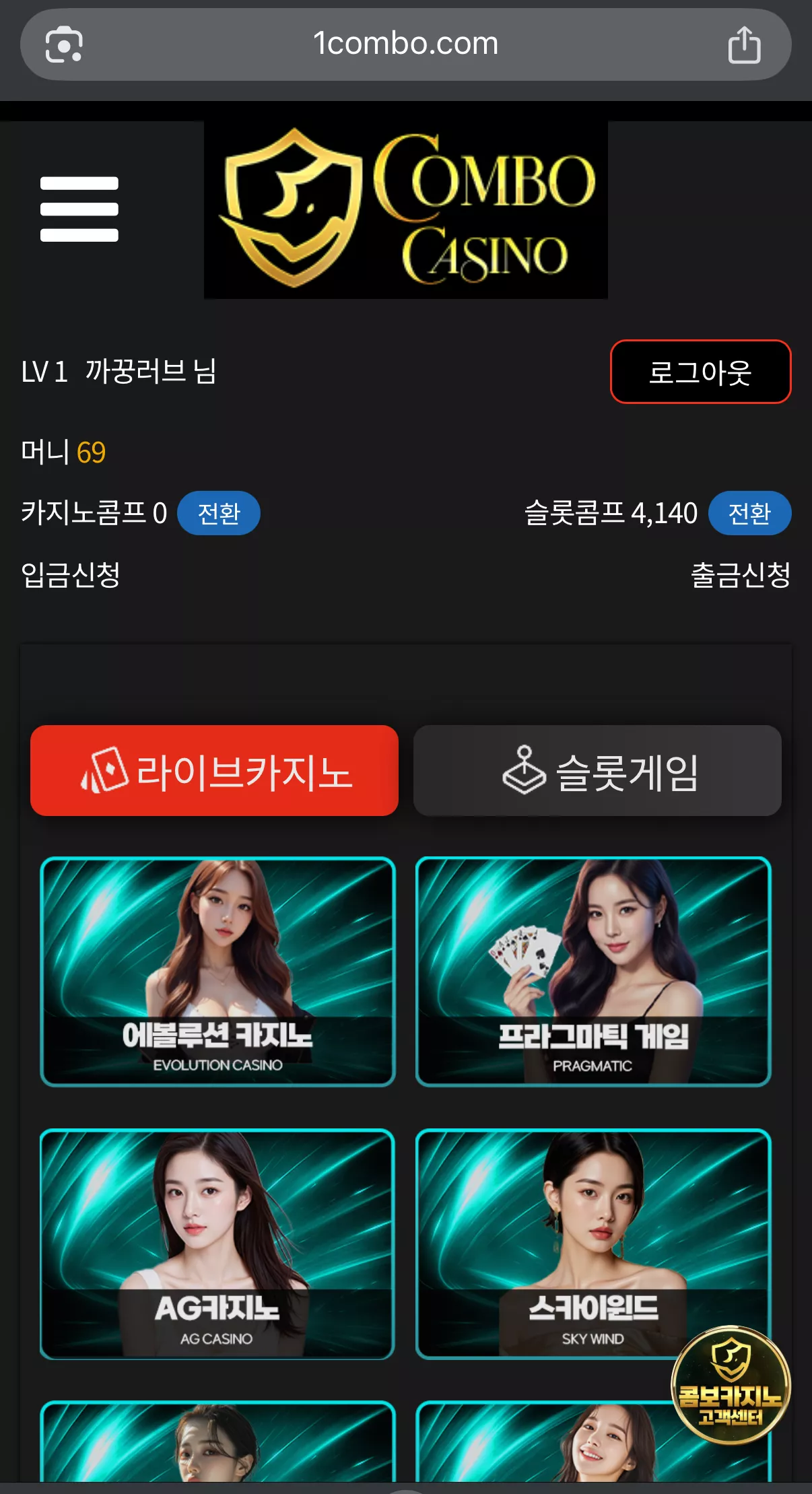Share the page from the browser bar
This screenshot has height=1494, width=812.
(744, 45)
